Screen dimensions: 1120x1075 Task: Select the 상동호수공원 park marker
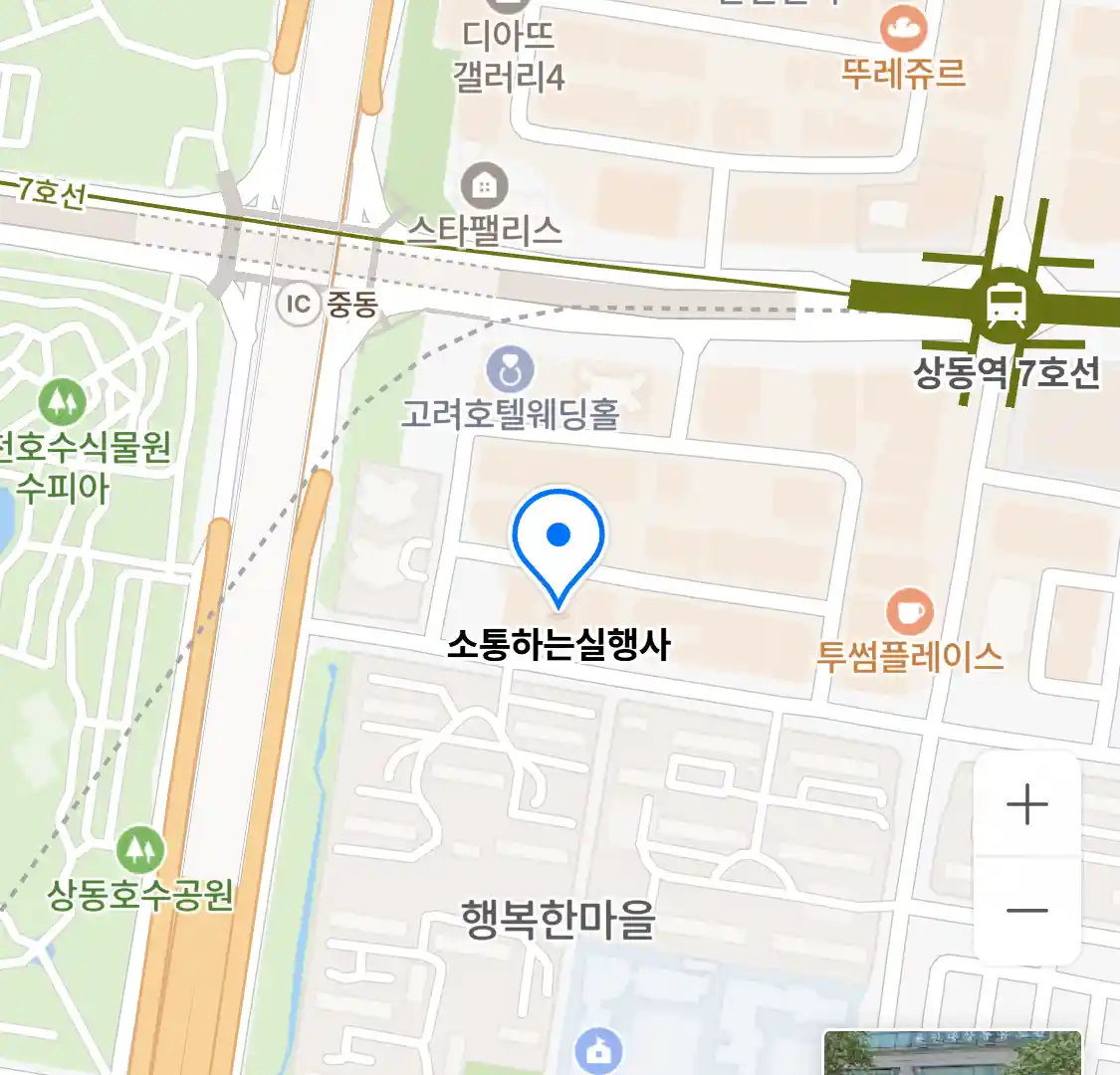(x=140, y=851)
